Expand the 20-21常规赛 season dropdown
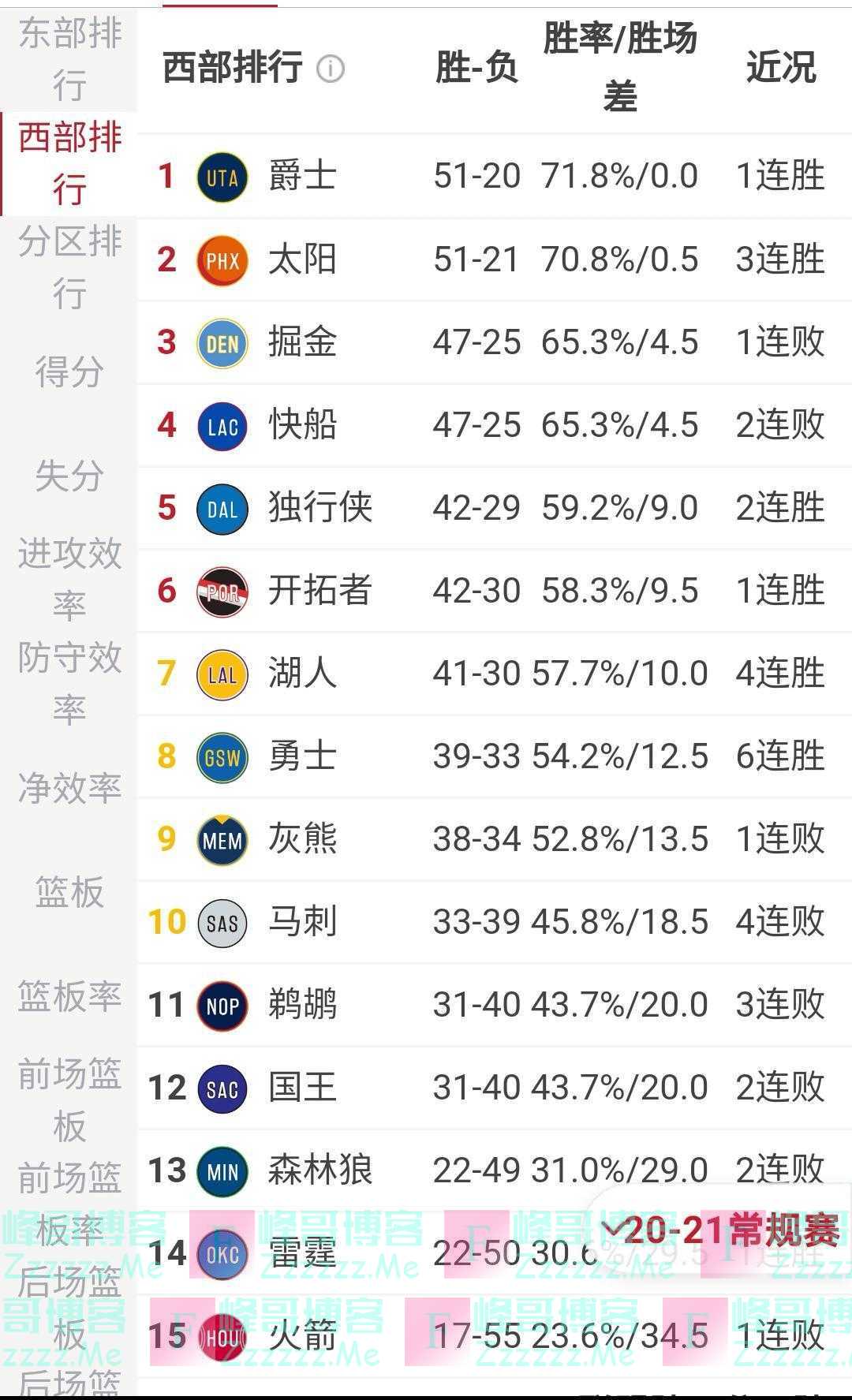This screenshot has height=1400, width=852. pos(719,1230)
